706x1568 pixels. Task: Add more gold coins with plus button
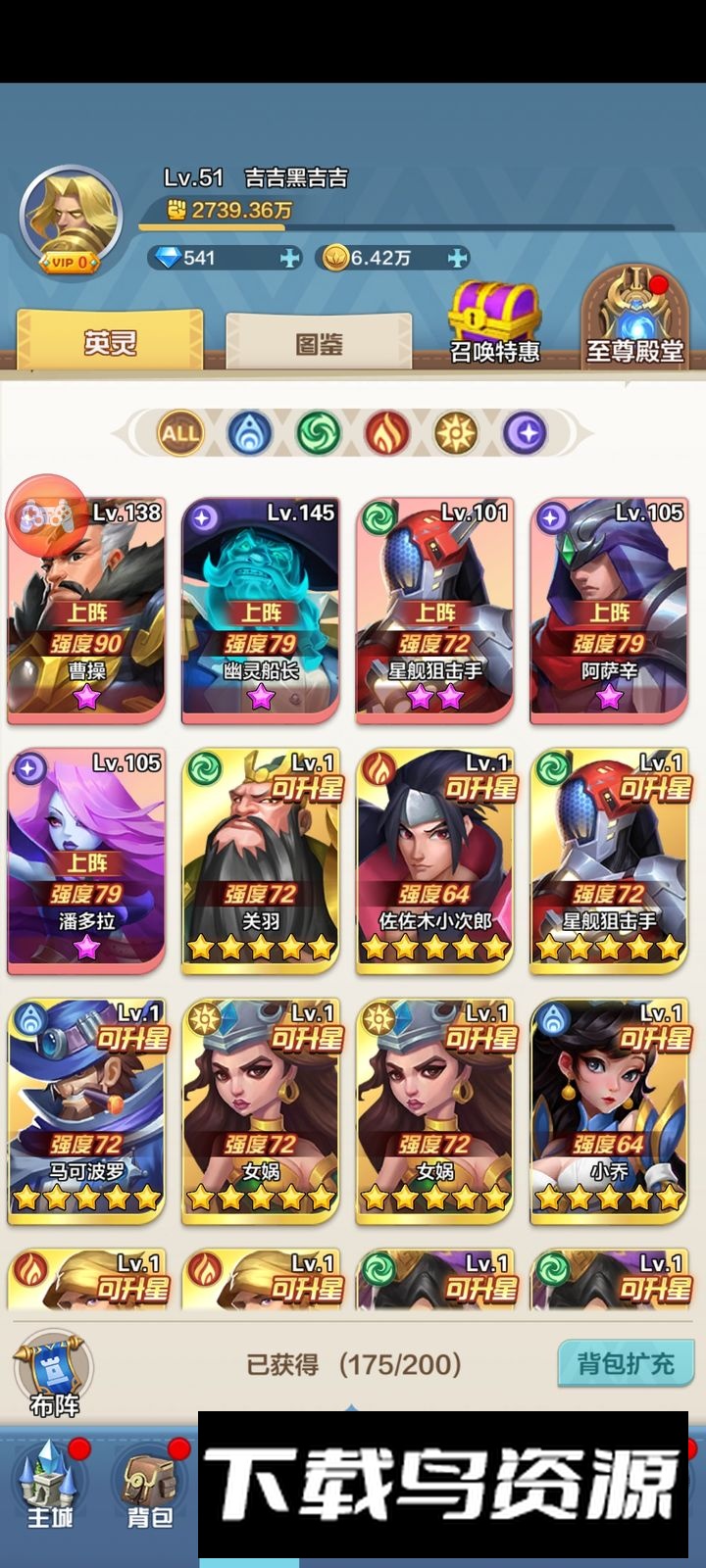coord(457,258)
